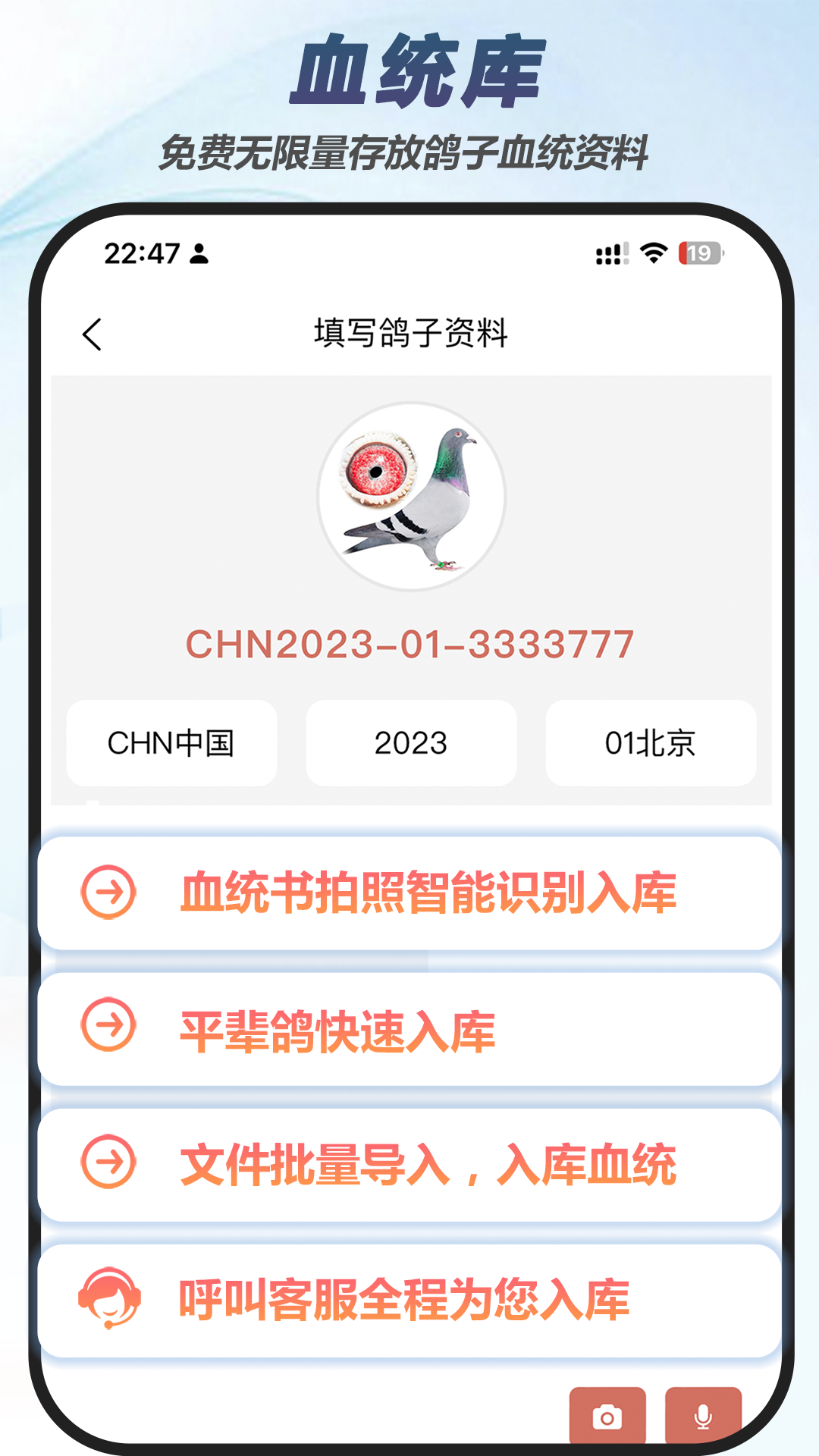Call customer service via 呼叫客服全程为您入库
The image size is (819, 1456).
[407, 1298]
